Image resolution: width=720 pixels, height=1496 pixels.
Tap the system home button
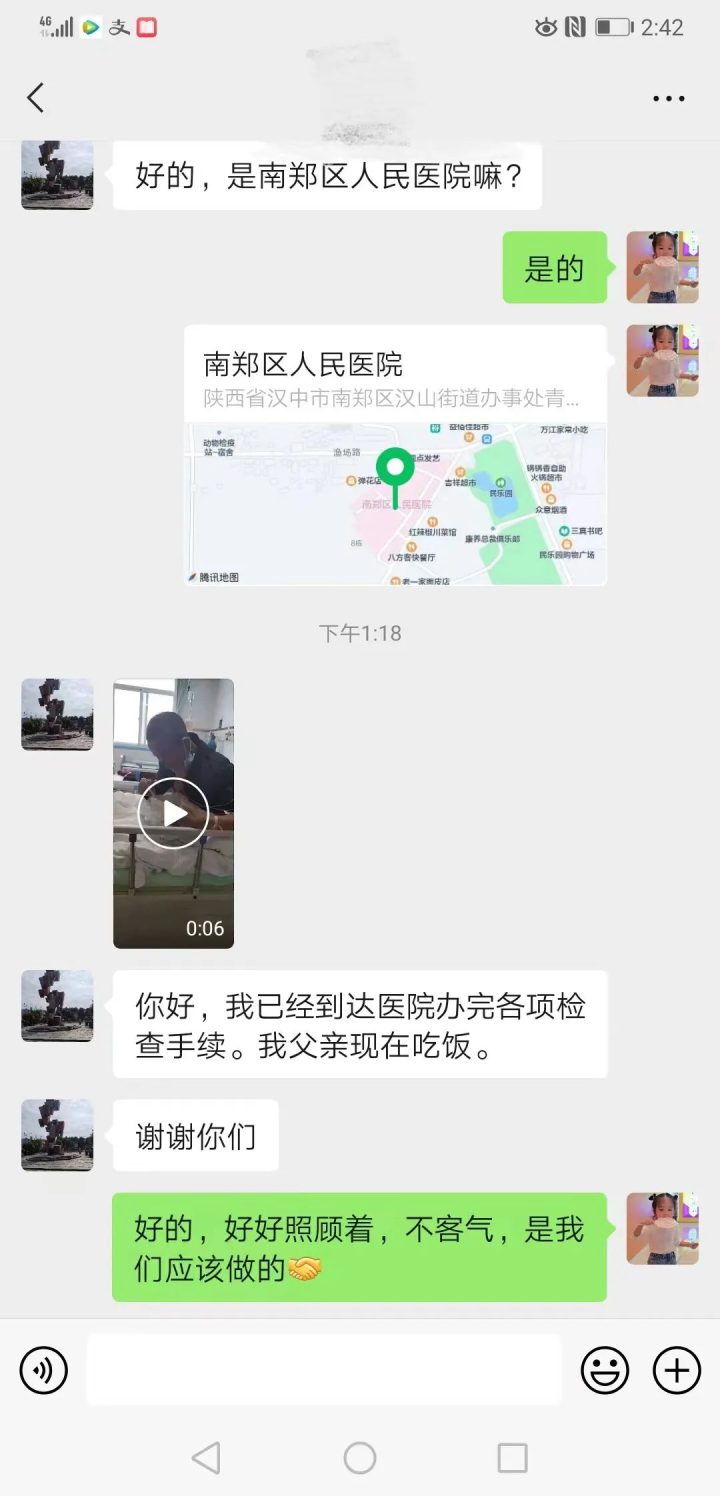(x=360, y=1458)
